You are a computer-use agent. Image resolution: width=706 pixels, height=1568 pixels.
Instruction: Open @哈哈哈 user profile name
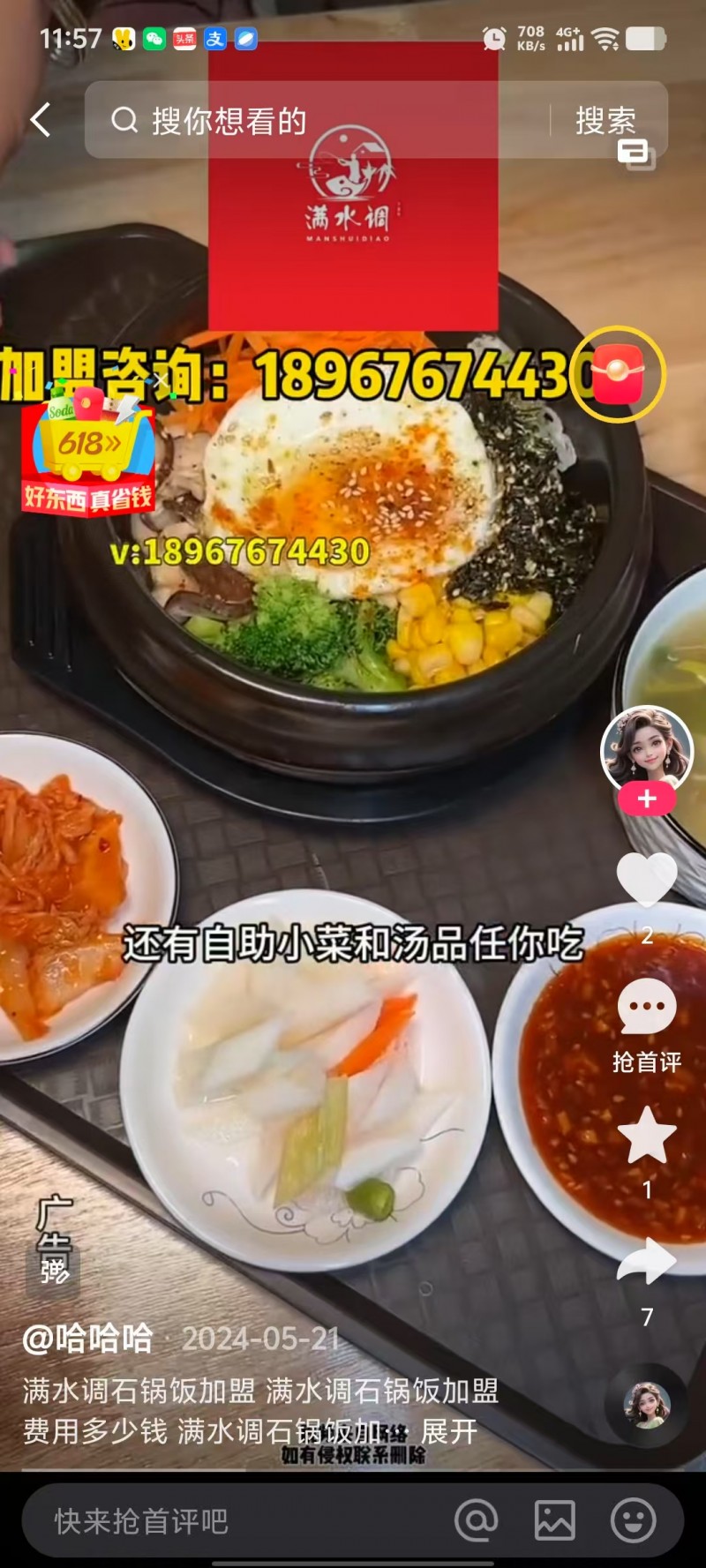(x=87, y=1339)
